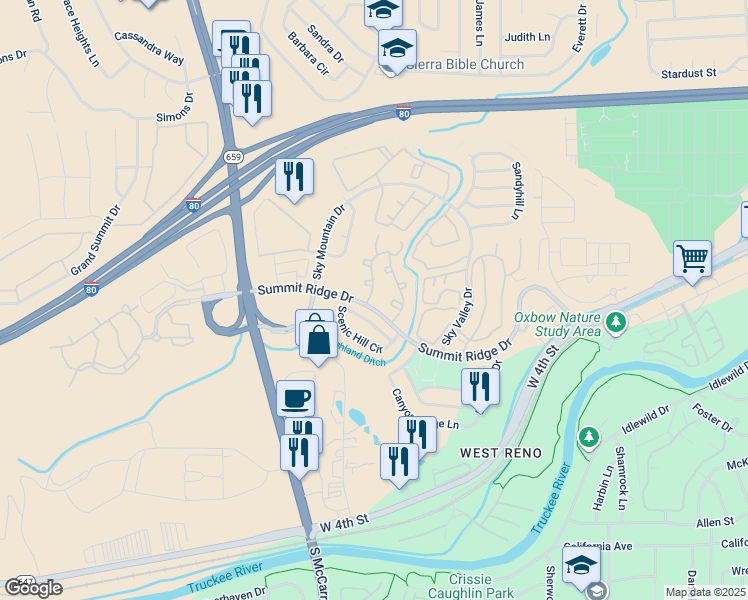Open the school marker by Sierra Bible Church
The image size is (748, 600).
397,48
